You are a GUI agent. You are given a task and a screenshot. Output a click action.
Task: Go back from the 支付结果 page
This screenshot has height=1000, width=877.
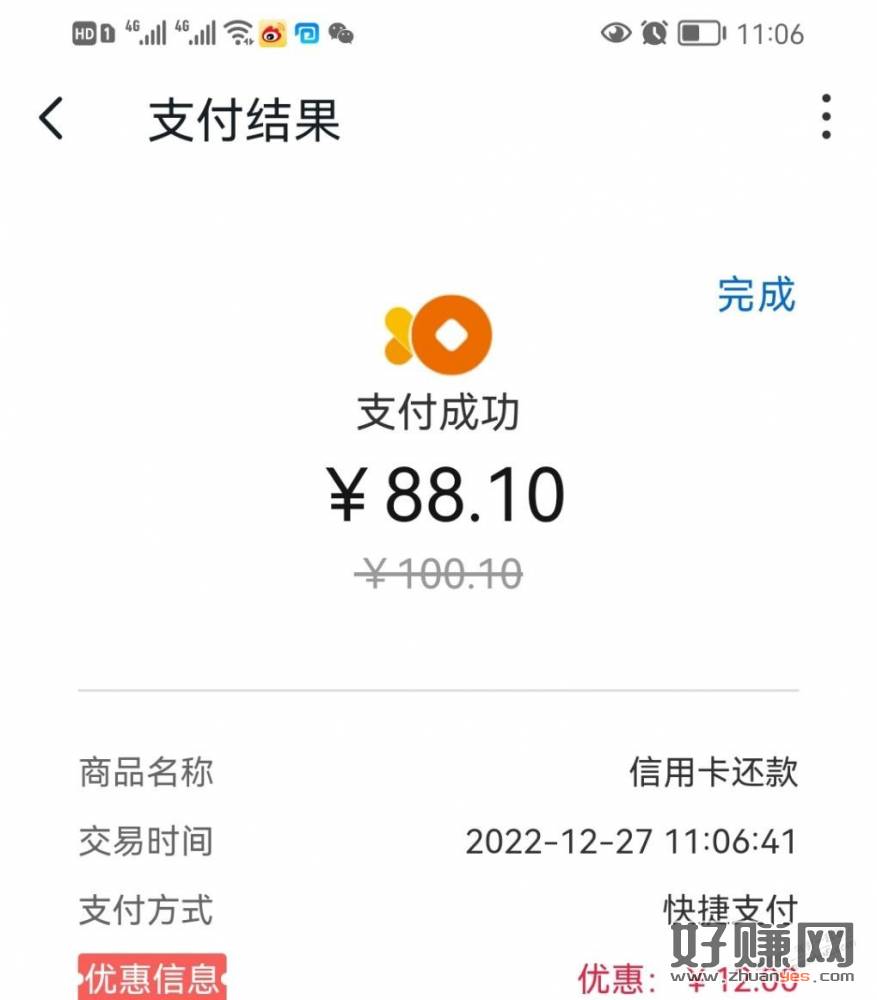point(52,119)
